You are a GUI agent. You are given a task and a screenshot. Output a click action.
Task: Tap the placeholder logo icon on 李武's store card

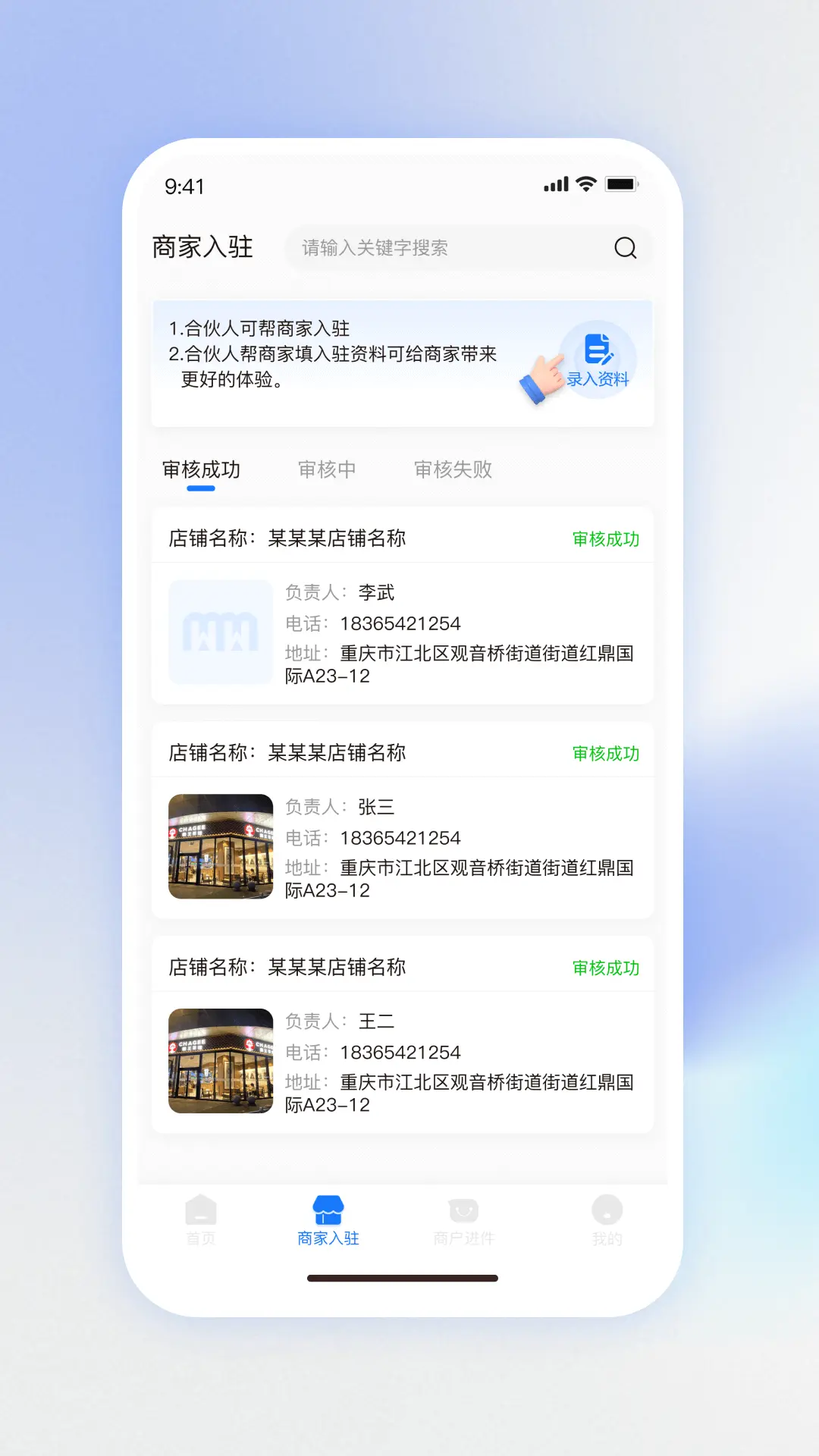coord(220,632)
